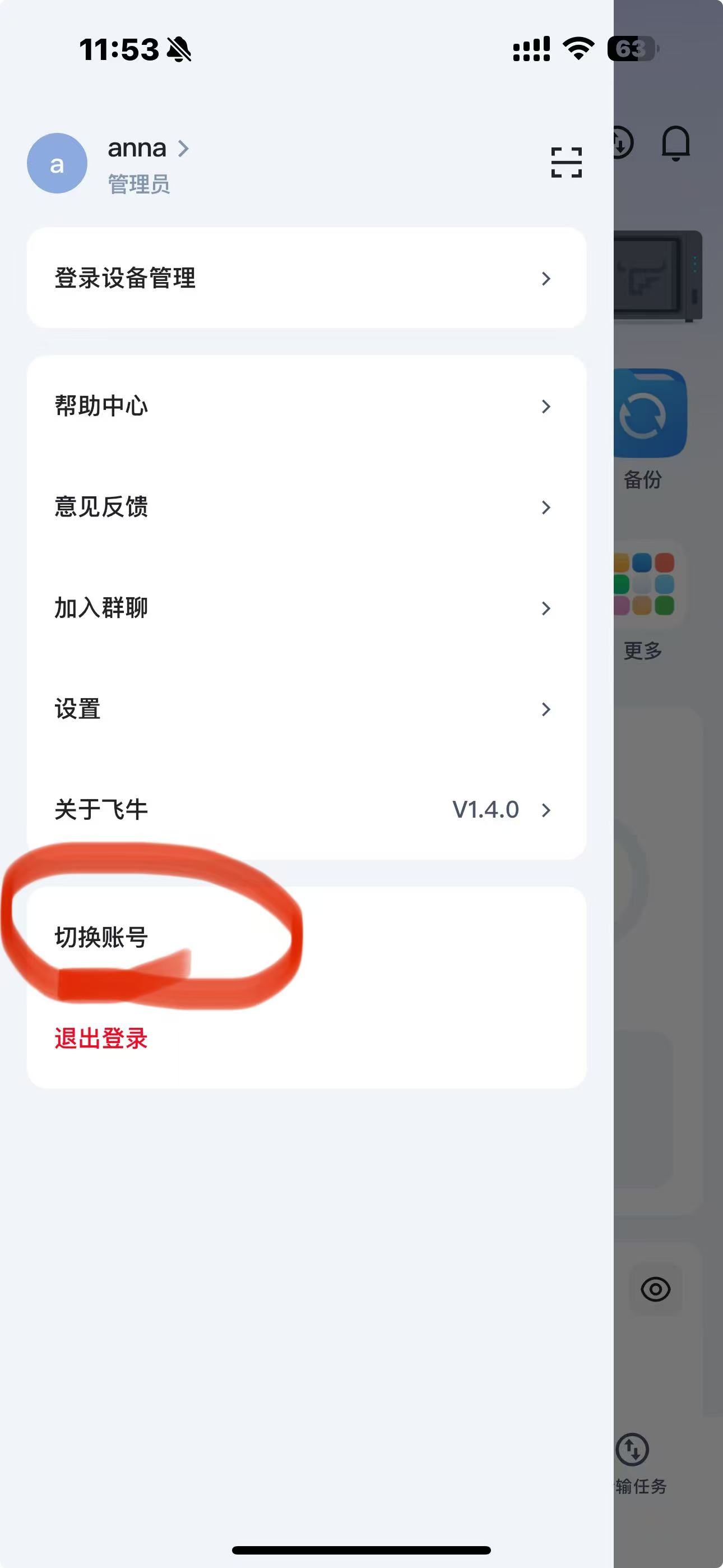Open 登录设备管理 row
Screen dimensions: 723x1568
click(306, 278)
